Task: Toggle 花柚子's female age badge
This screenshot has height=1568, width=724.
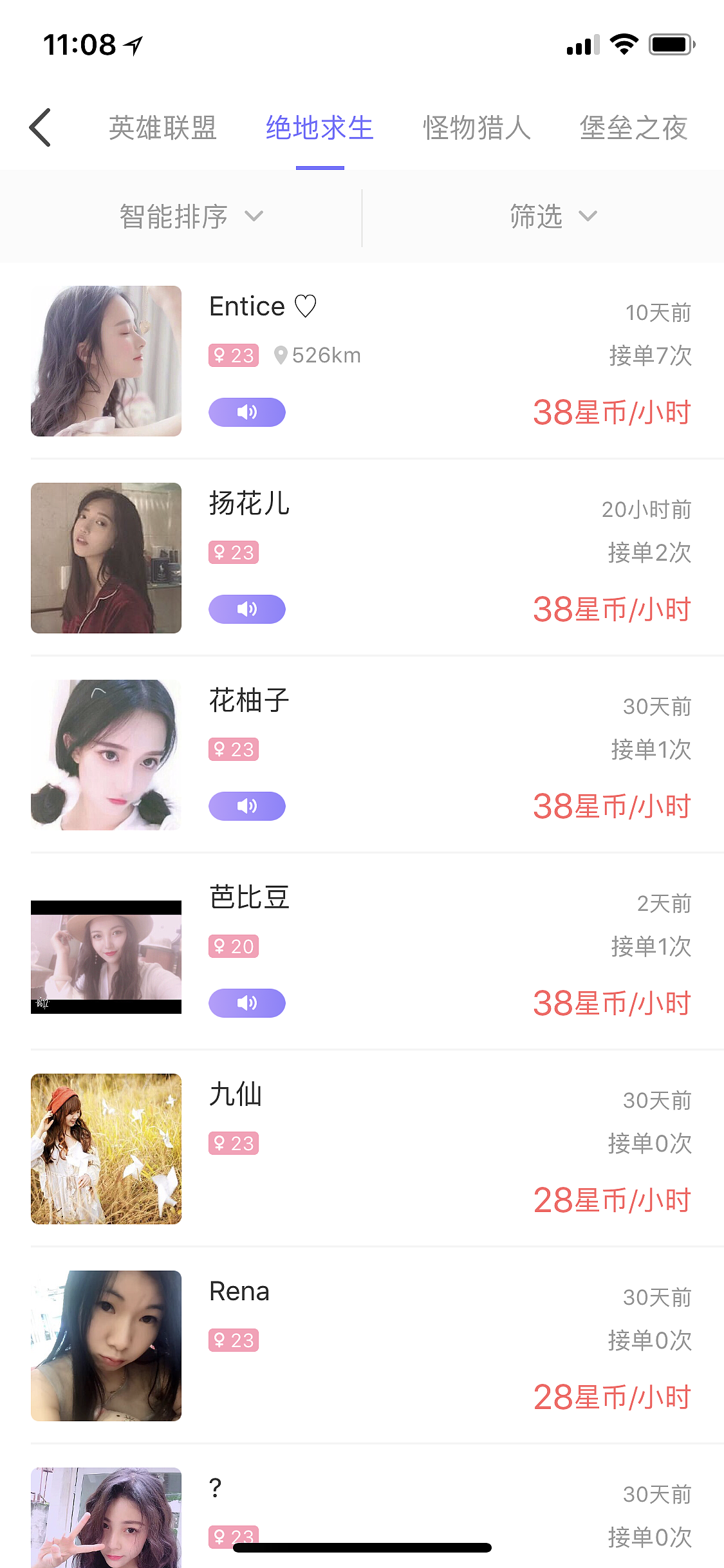Action: (x=234, y=749)
